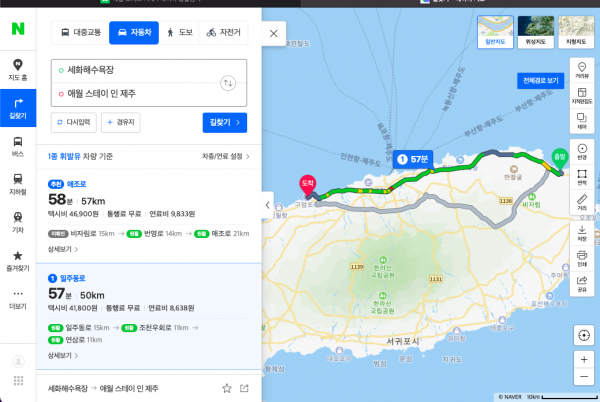Swap start and destination with the arrows icon
600x402 pixels.
tap(228, 83)
